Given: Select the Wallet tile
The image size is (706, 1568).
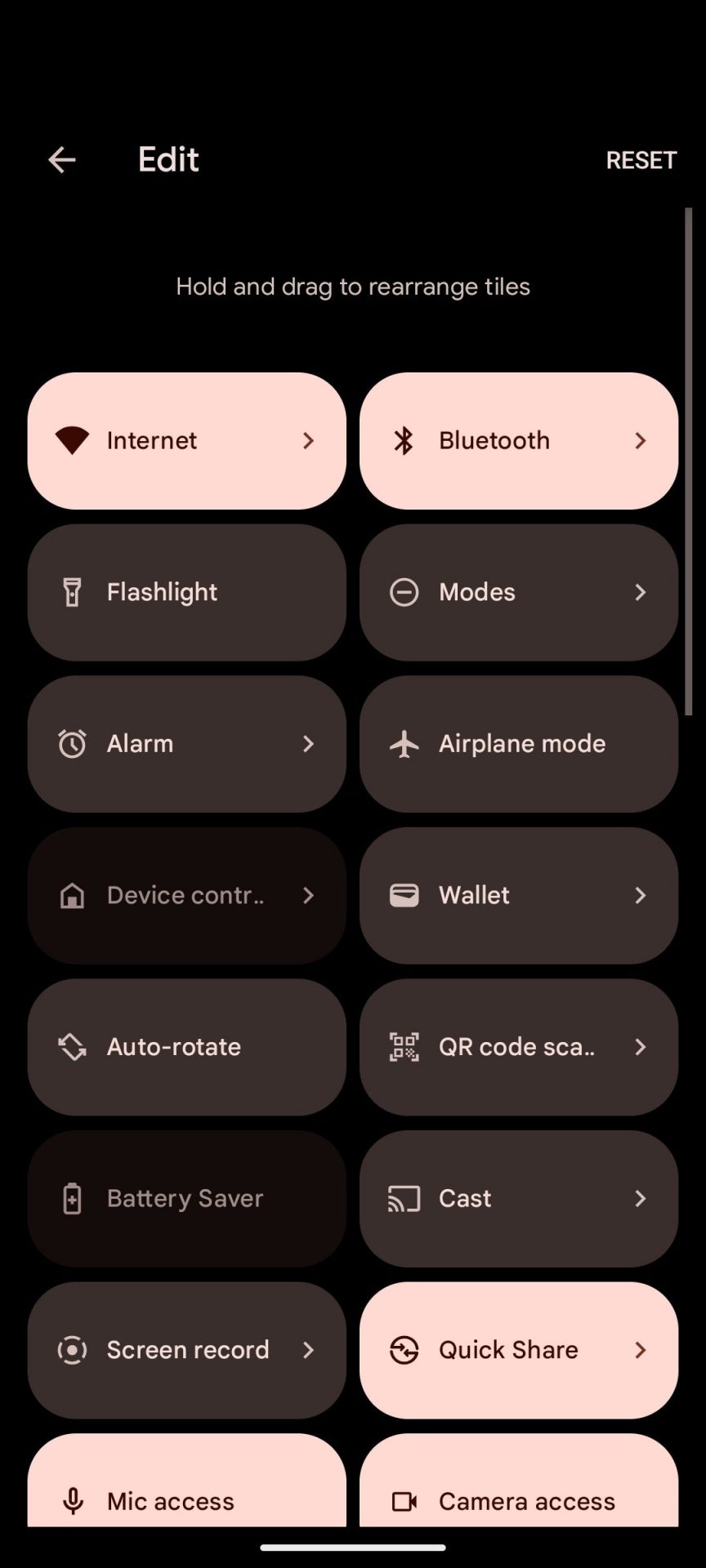Looking at the screenshot, I should pos(518,895).
